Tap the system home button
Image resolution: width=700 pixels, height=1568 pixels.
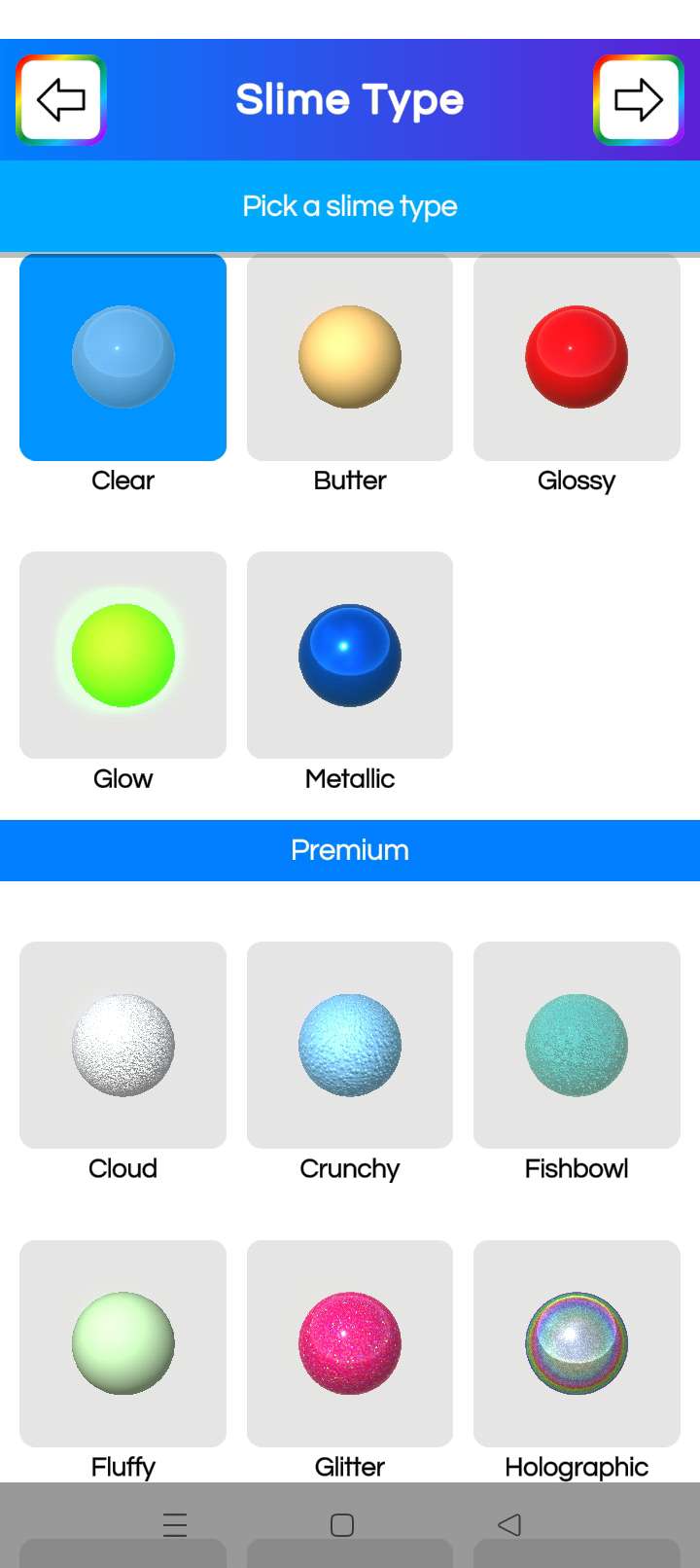point(342,1524)
